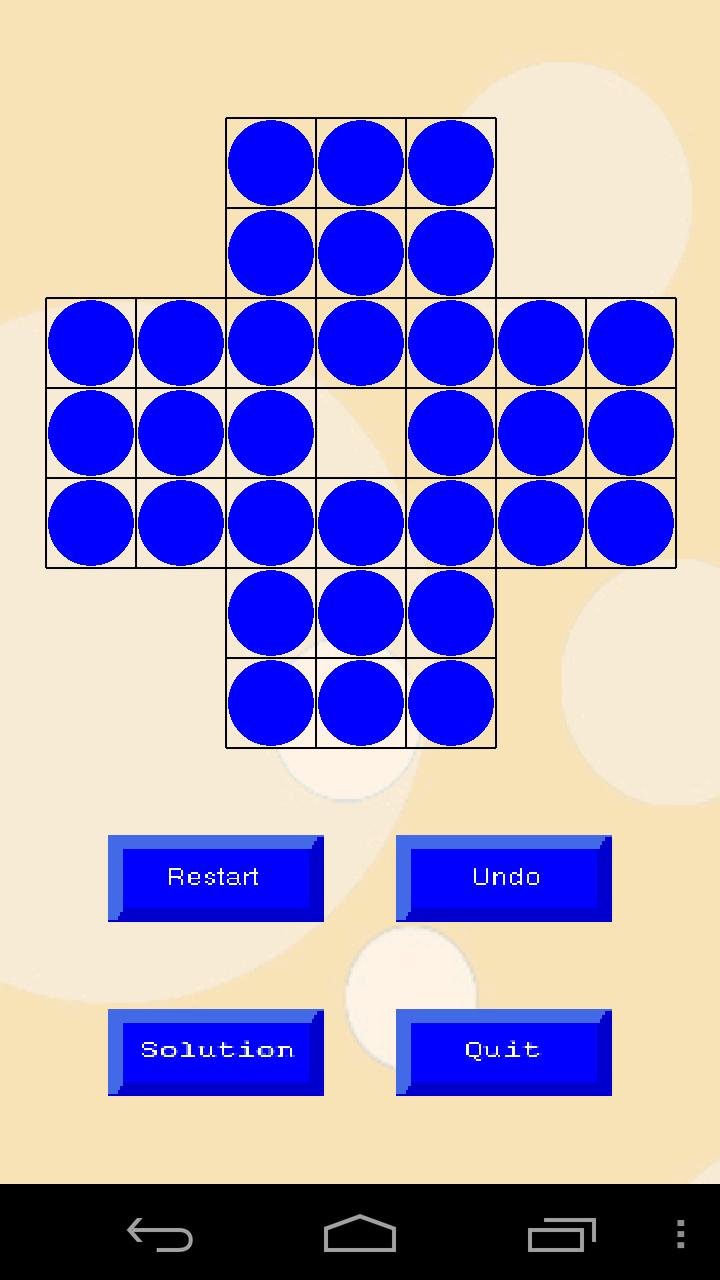Go back with system back button
This screenshot has height=1280, width=720.
(160, 1234)
